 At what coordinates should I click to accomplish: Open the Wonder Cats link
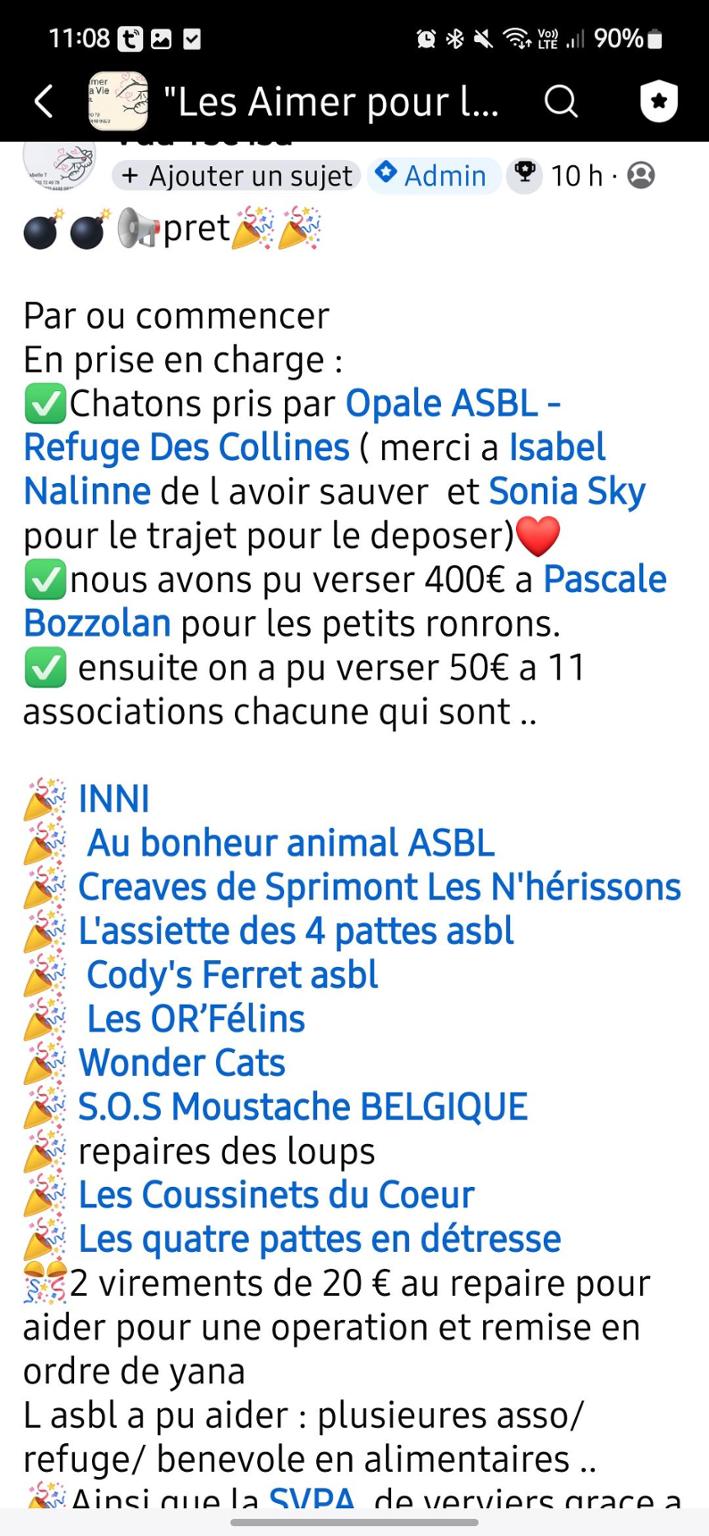182,1063
